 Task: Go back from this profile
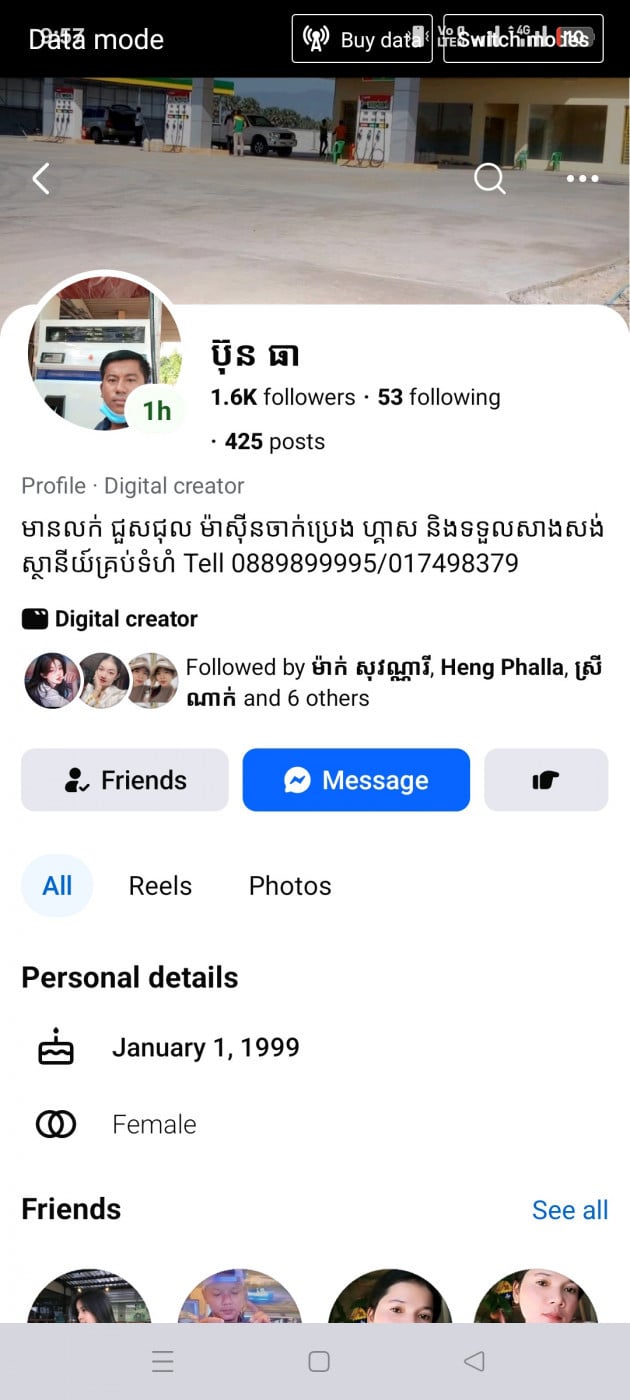[41, 179]
